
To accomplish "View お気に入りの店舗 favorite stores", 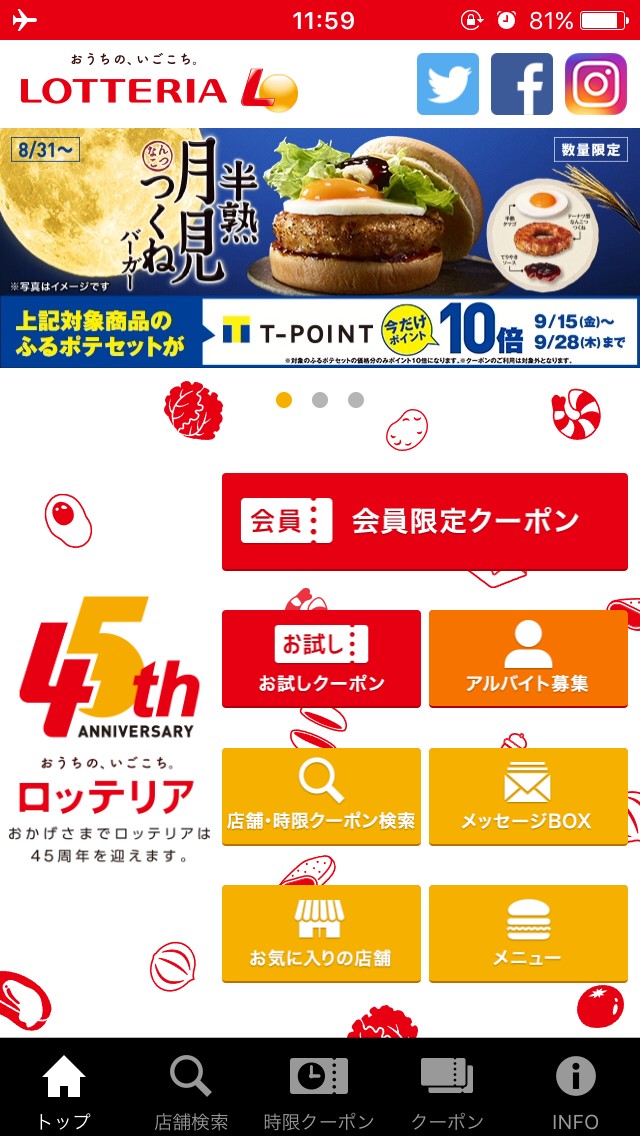I will [x=321, y=933].
